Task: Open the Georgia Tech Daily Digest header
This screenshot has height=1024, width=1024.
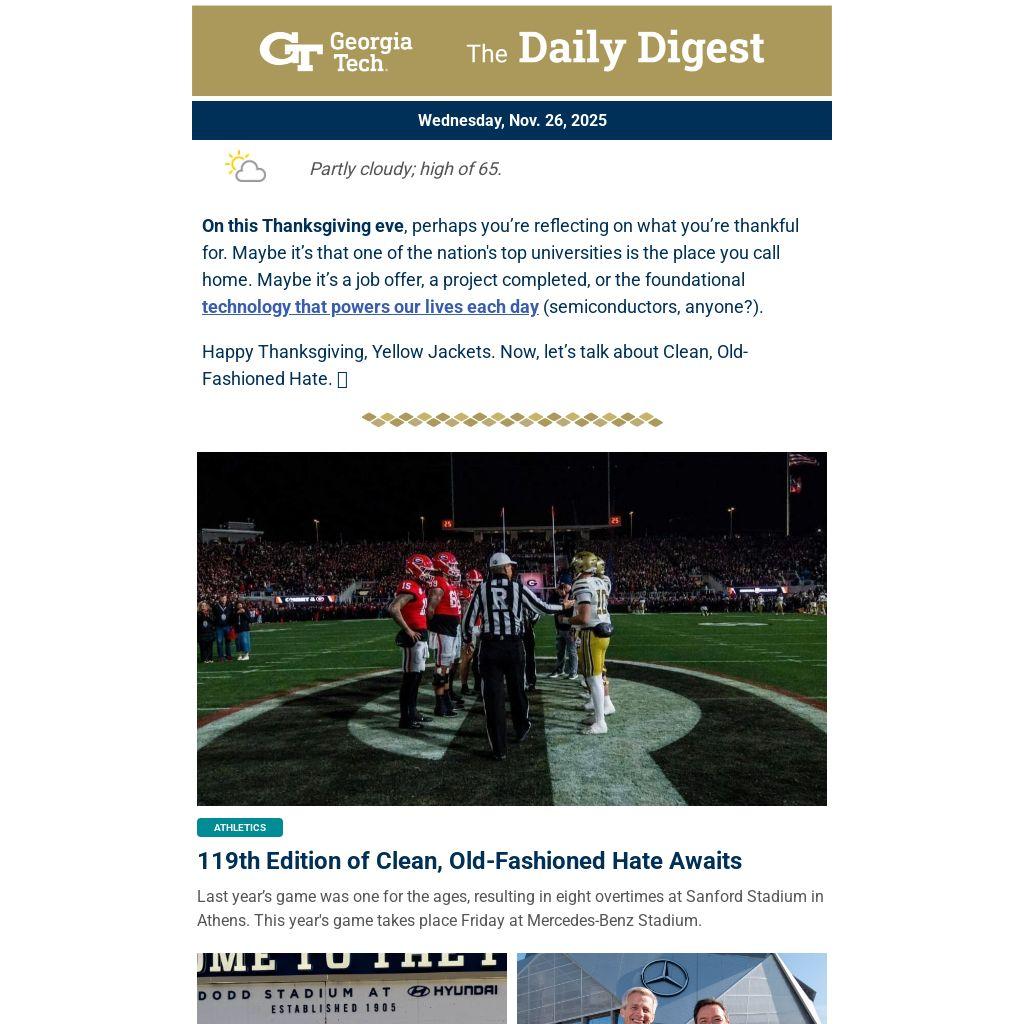Action: click(511, 51)
